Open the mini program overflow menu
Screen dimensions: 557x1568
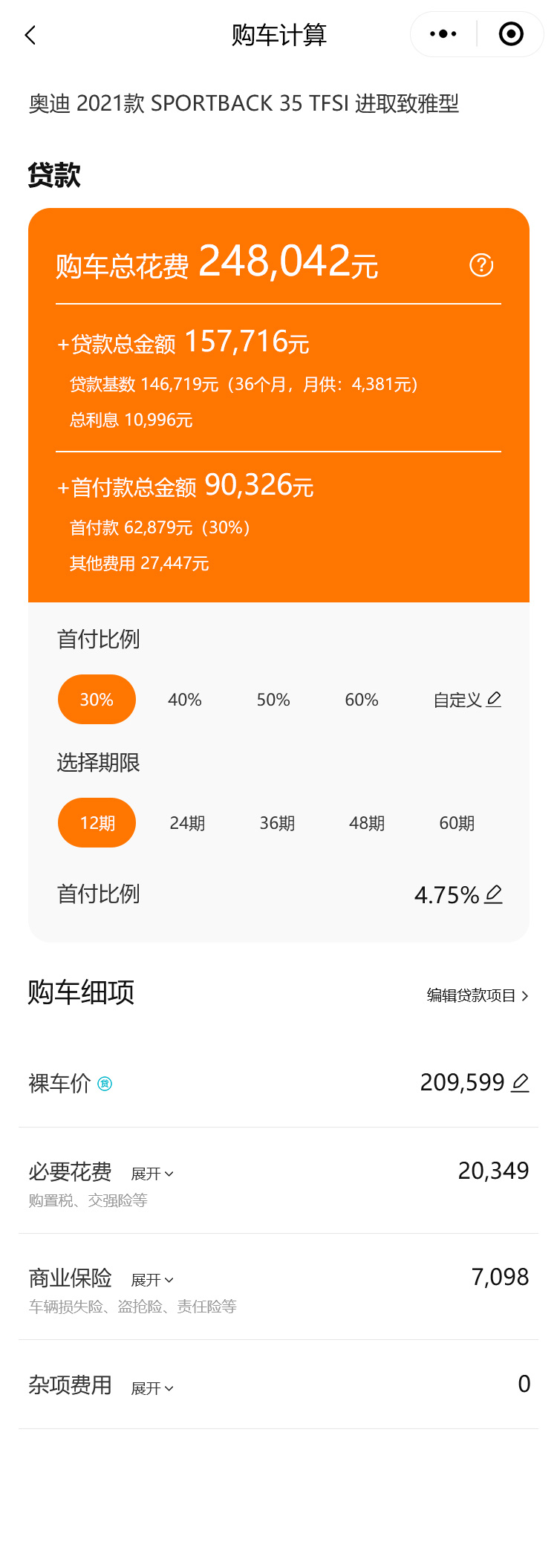coord(443,34)
